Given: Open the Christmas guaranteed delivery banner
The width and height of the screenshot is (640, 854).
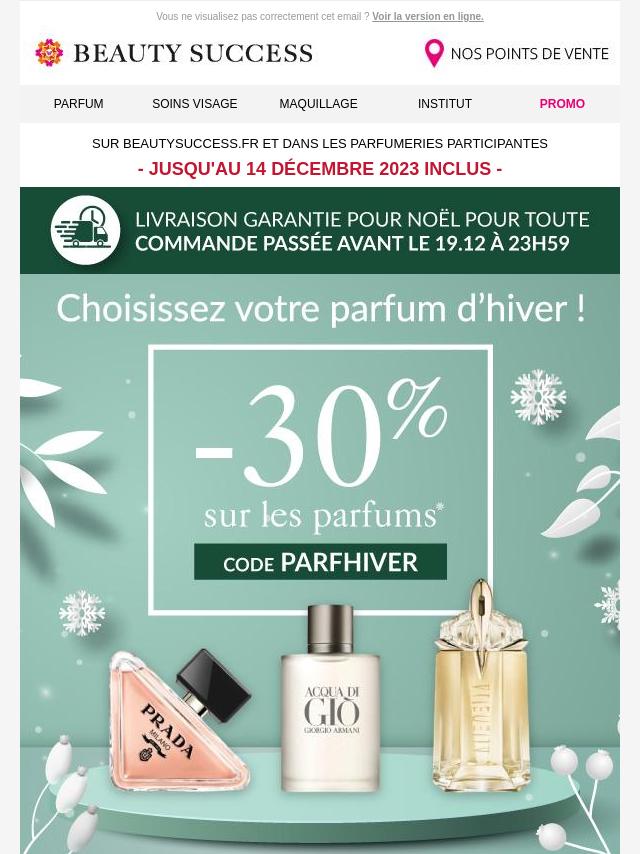Looking at the screenshot, I should 320,231.
